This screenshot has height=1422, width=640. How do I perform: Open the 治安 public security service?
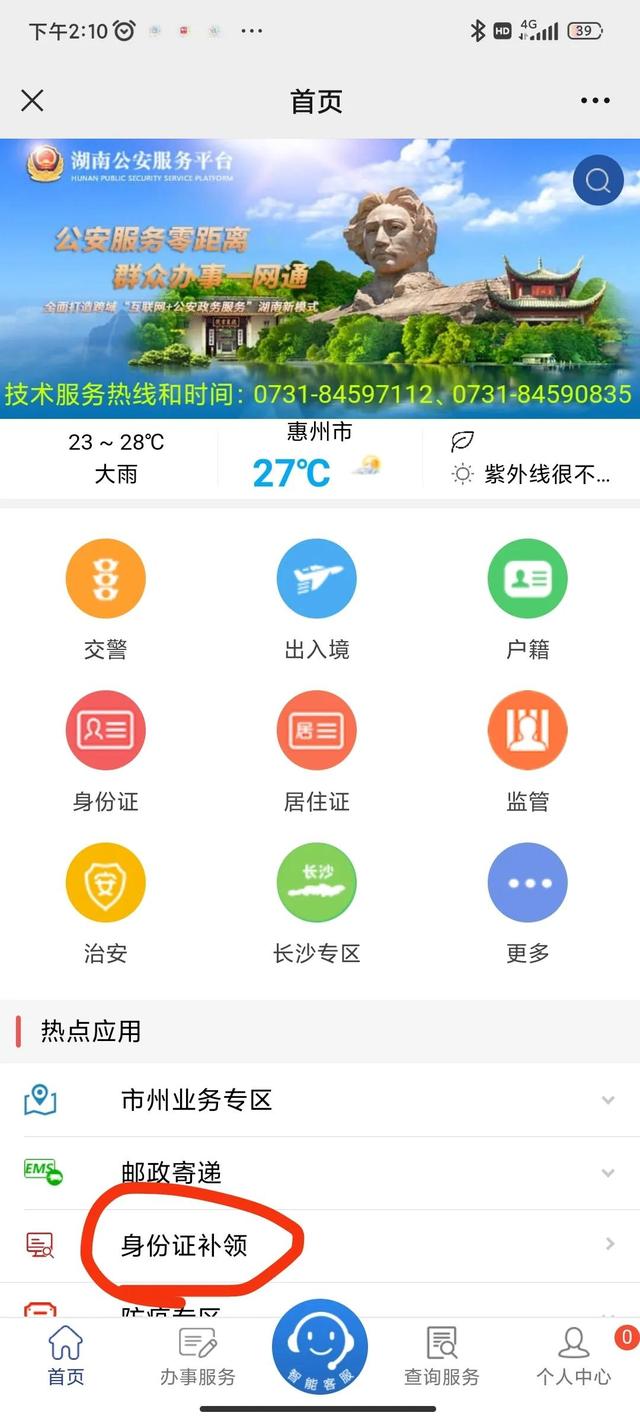[105, 883]
